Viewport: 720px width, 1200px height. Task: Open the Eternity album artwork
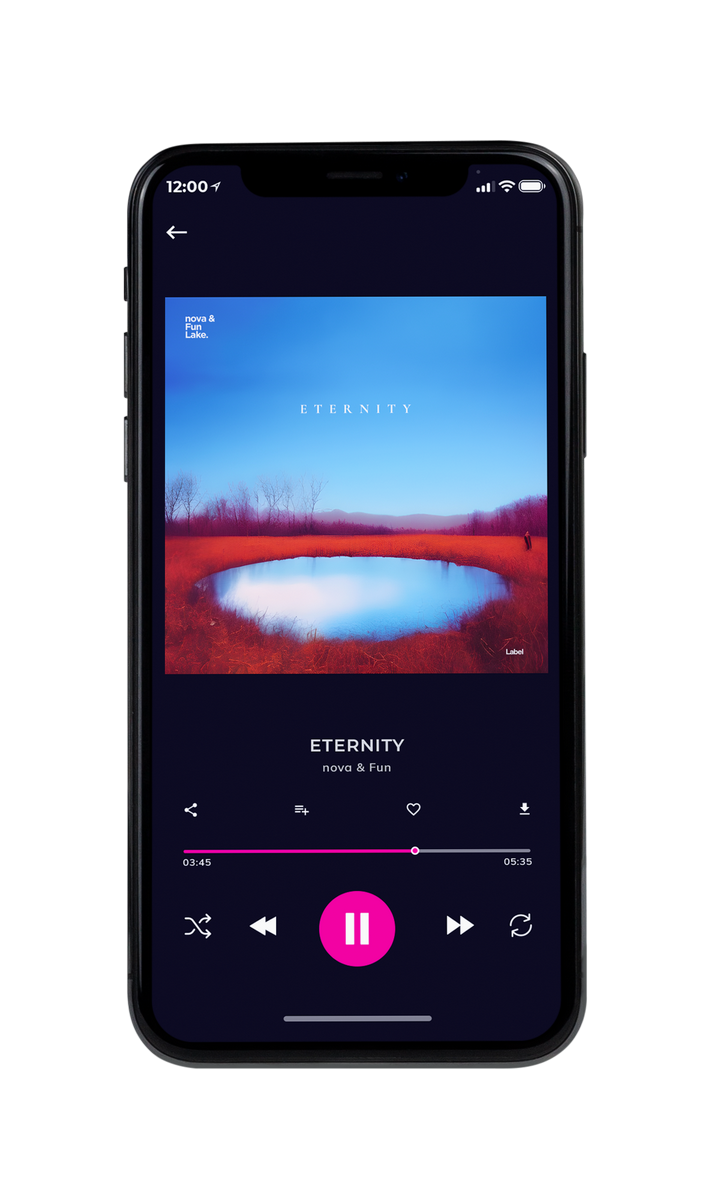point(356,485)
